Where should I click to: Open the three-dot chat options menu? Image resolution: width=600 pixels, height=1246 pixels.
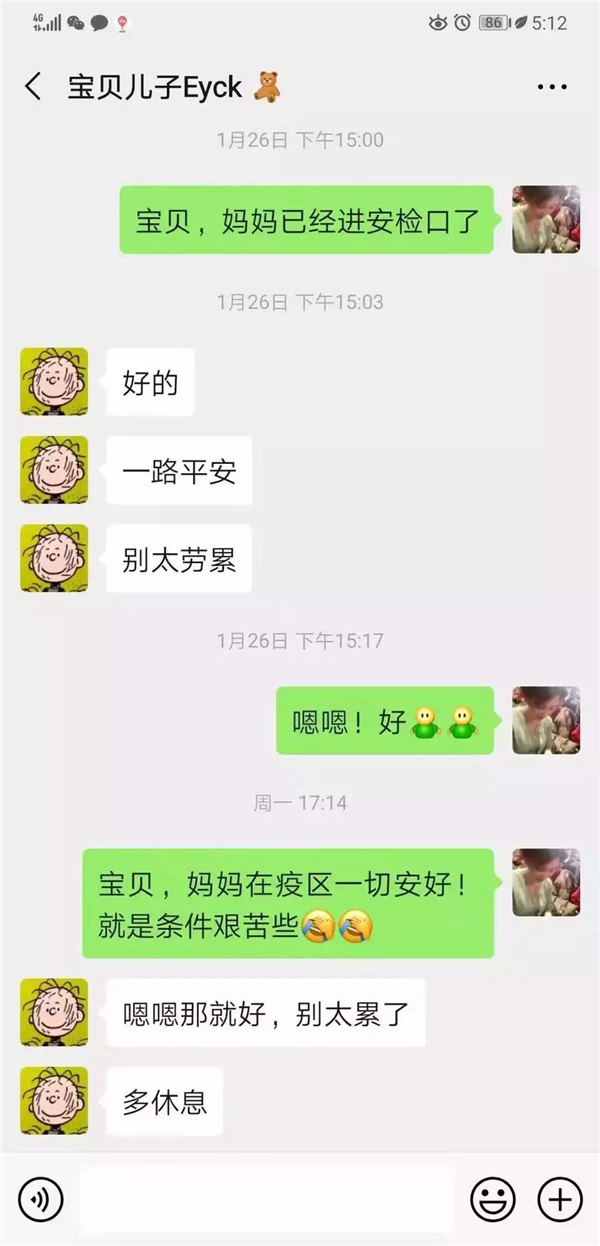[x=551, y=87]
